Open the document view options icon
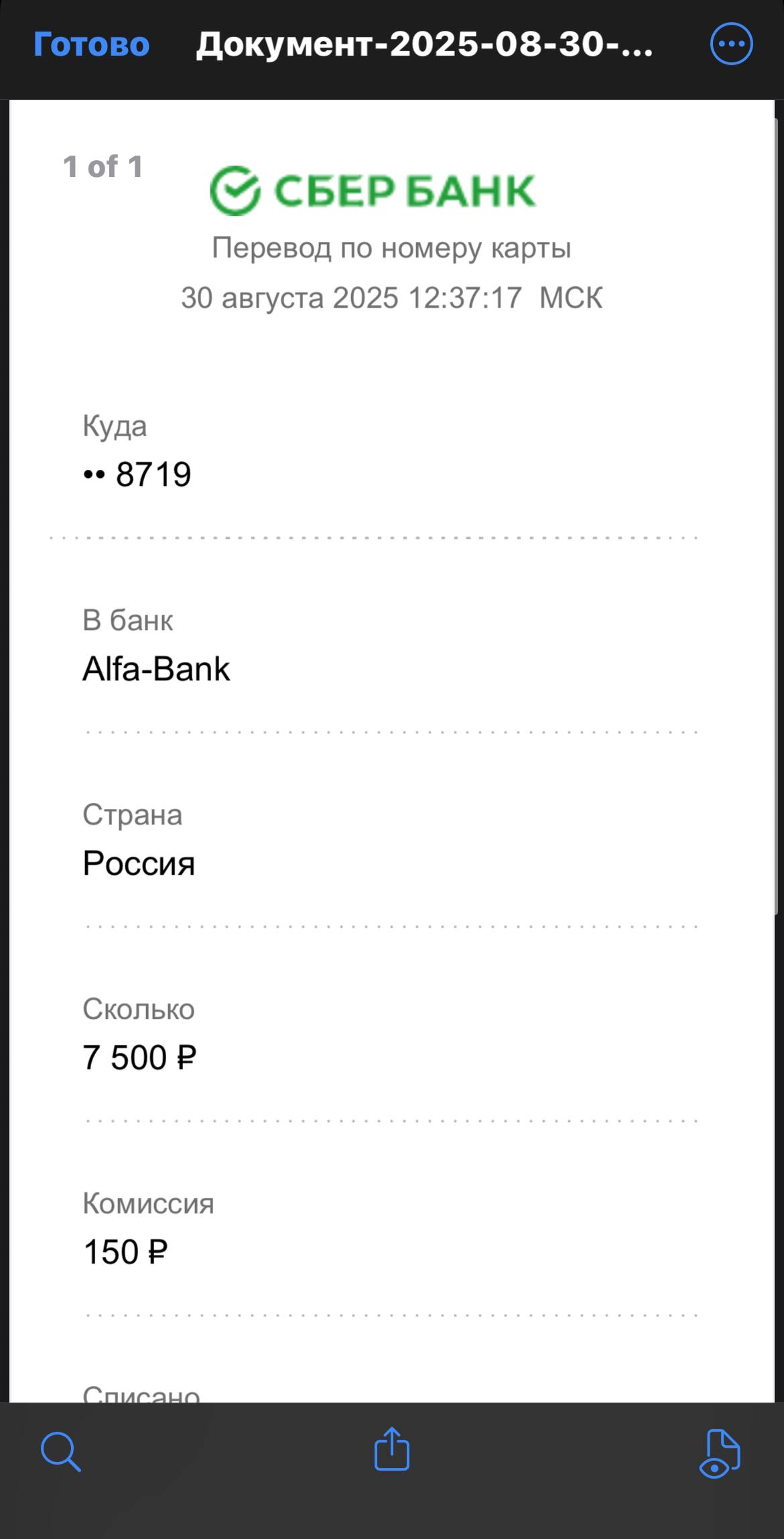The image size is (784, 1539). (720, 1453)
